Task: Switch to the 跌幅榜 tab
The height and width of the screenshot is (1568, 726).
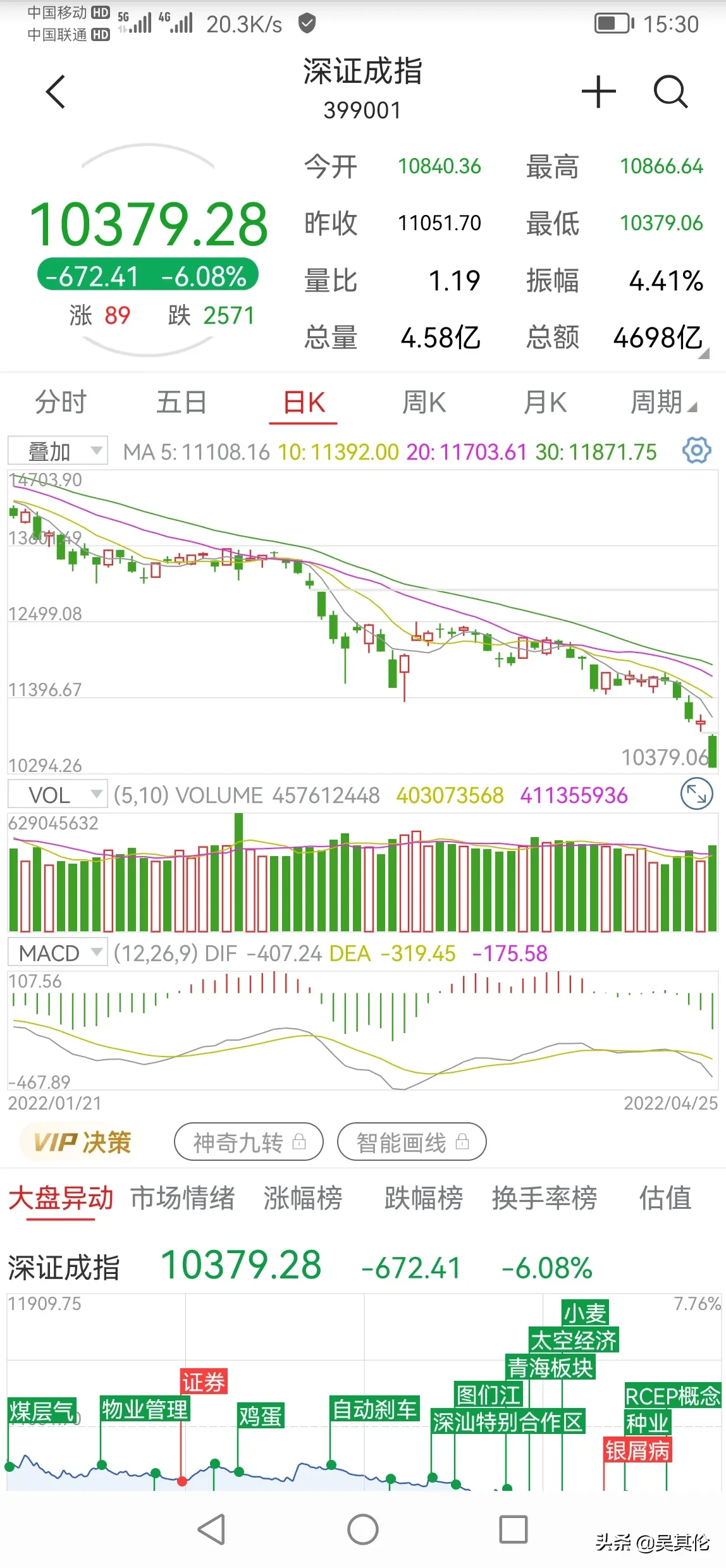Action: pos(424,1198)
